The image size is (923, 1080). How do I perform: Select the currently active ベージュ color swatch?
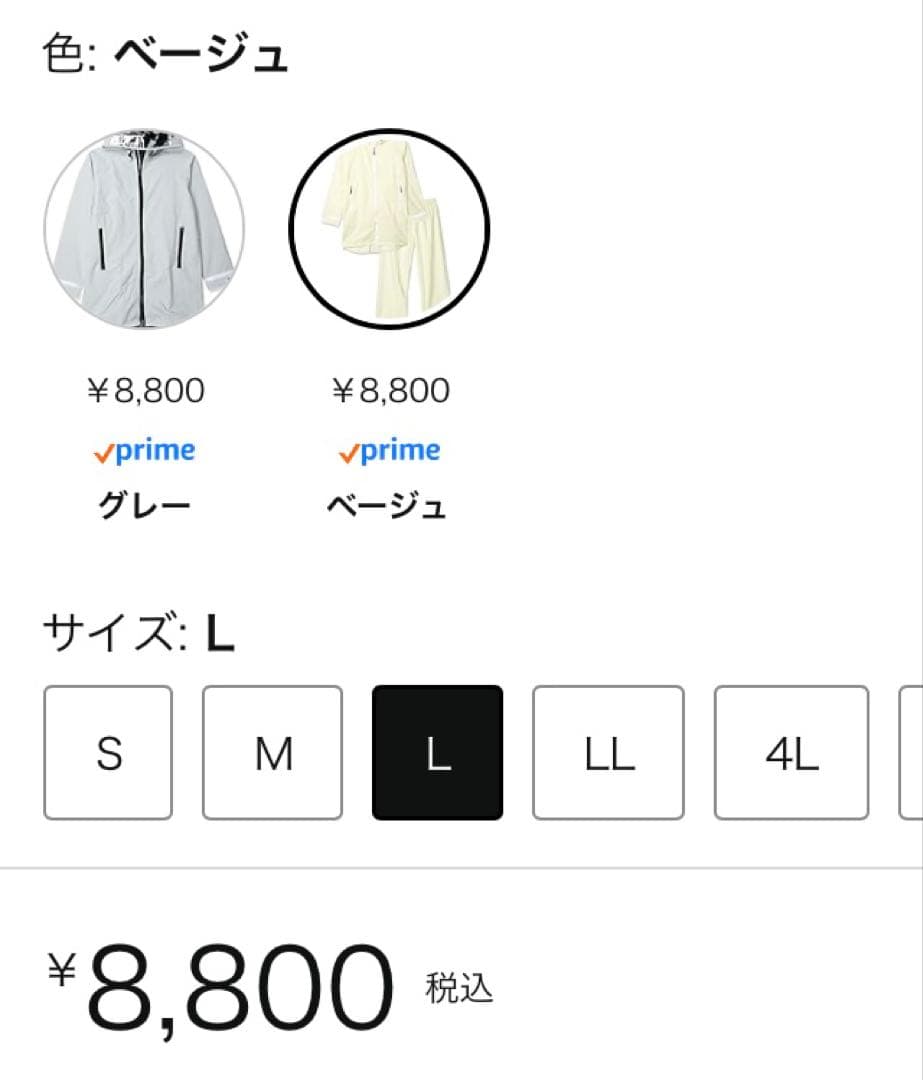coord(389,228)
